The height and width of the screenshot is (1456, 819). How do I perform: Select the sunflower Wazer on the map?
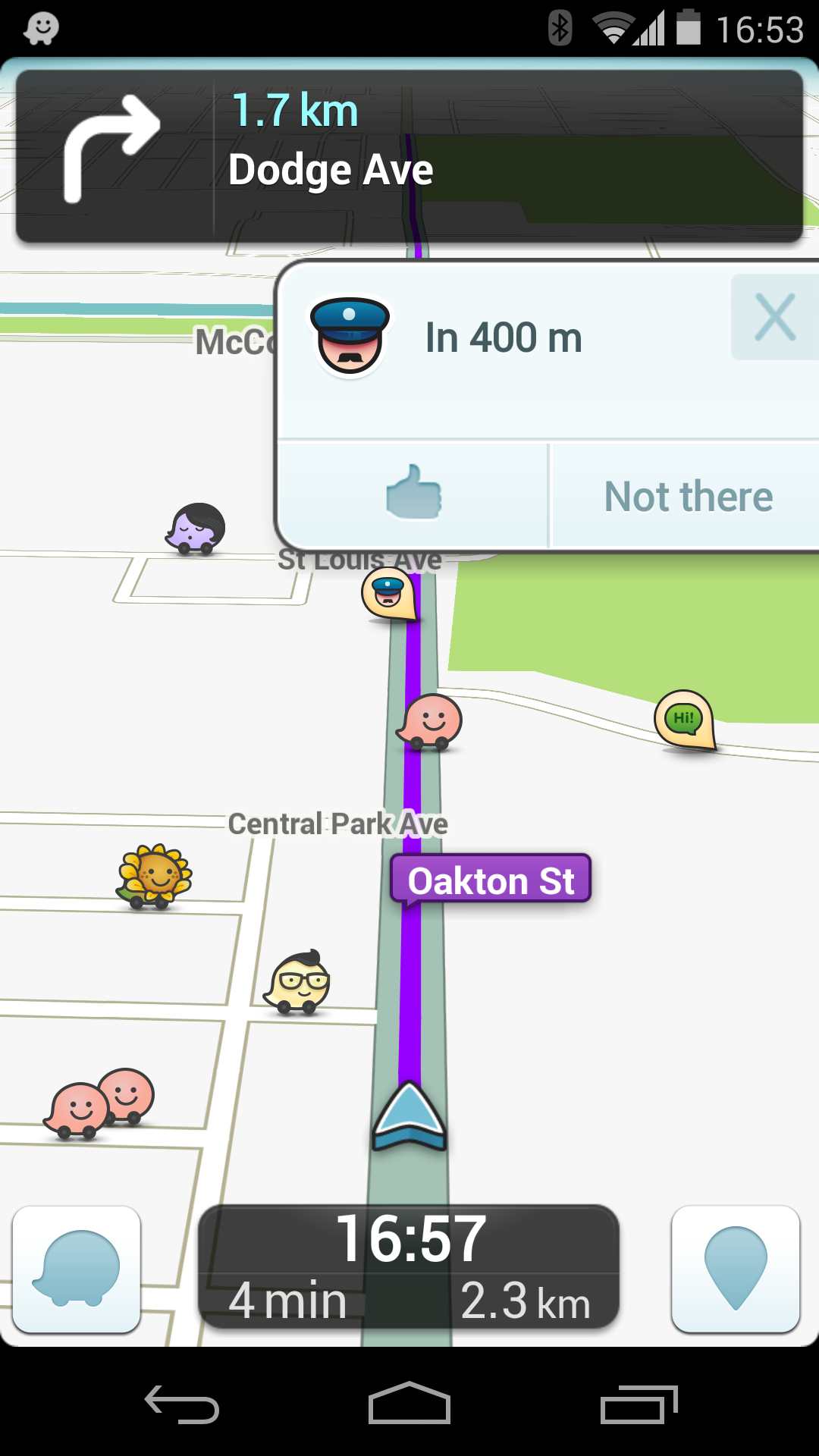coord(155,877)
